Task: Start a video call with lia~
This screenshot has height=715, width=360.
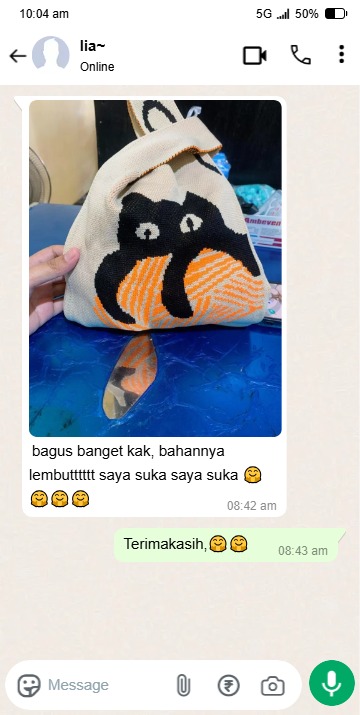Action: point(255,56)
